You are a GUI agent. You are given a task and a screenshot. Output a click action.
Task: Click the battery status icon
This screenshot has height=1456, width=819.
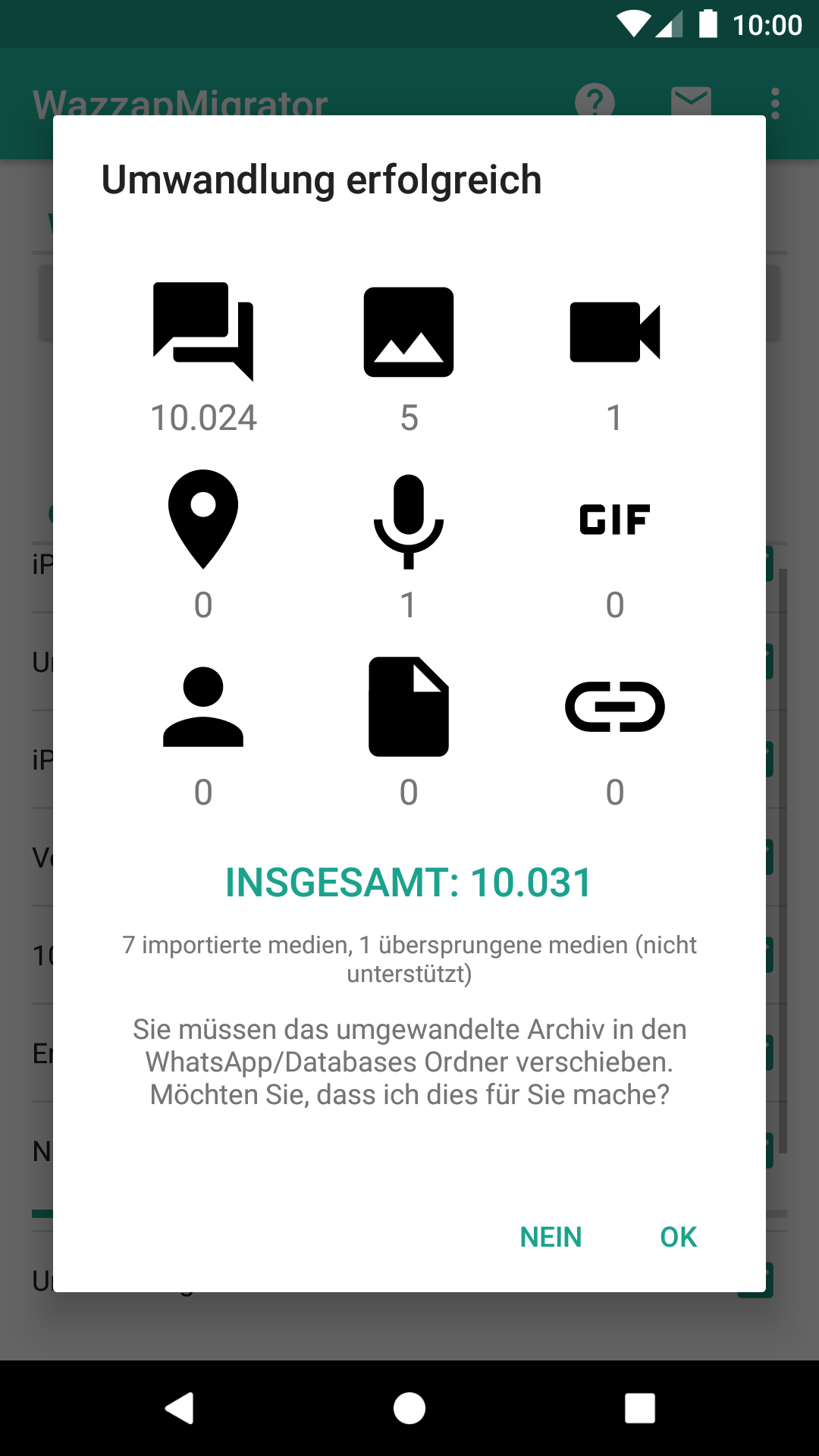711,24
